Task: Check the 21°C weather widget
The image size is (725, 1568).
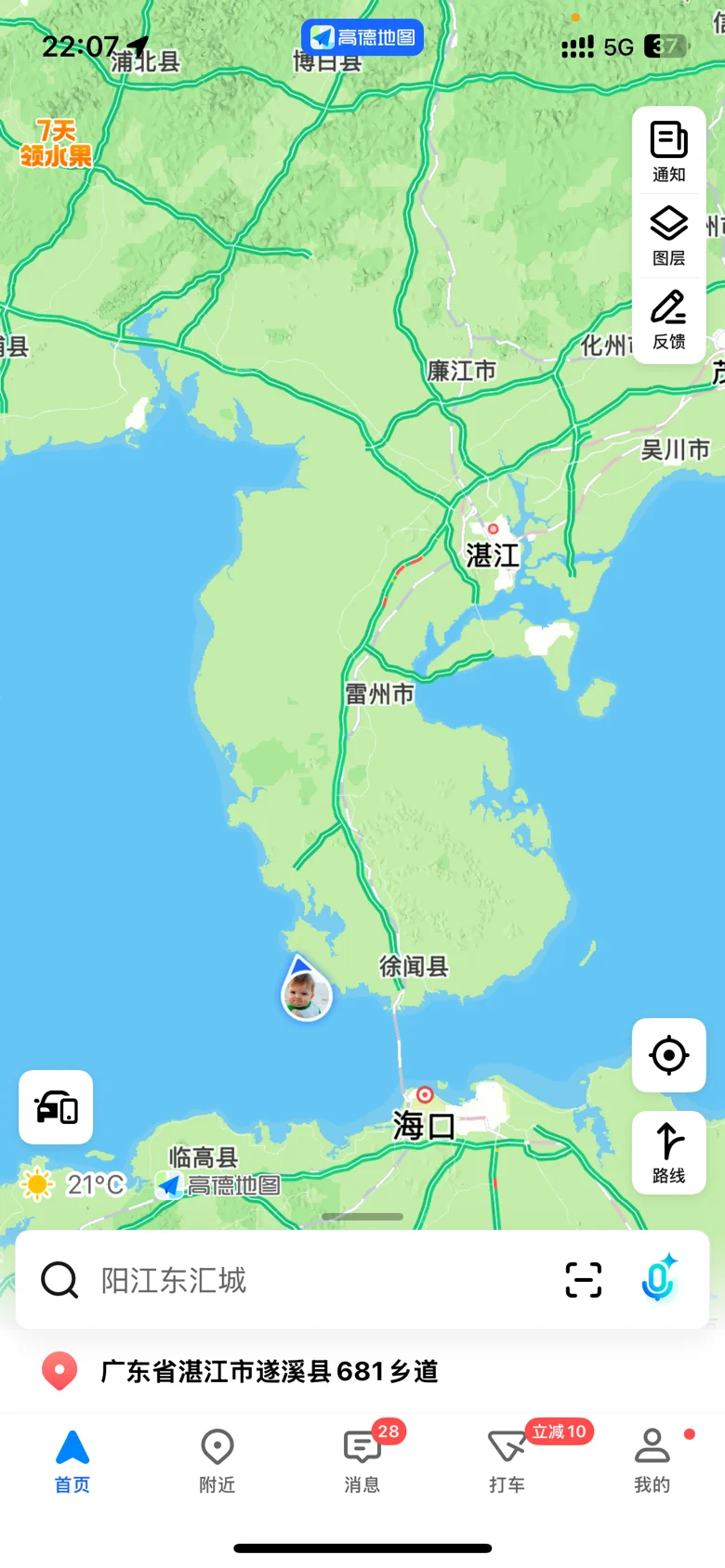Action: point(74,1184)
